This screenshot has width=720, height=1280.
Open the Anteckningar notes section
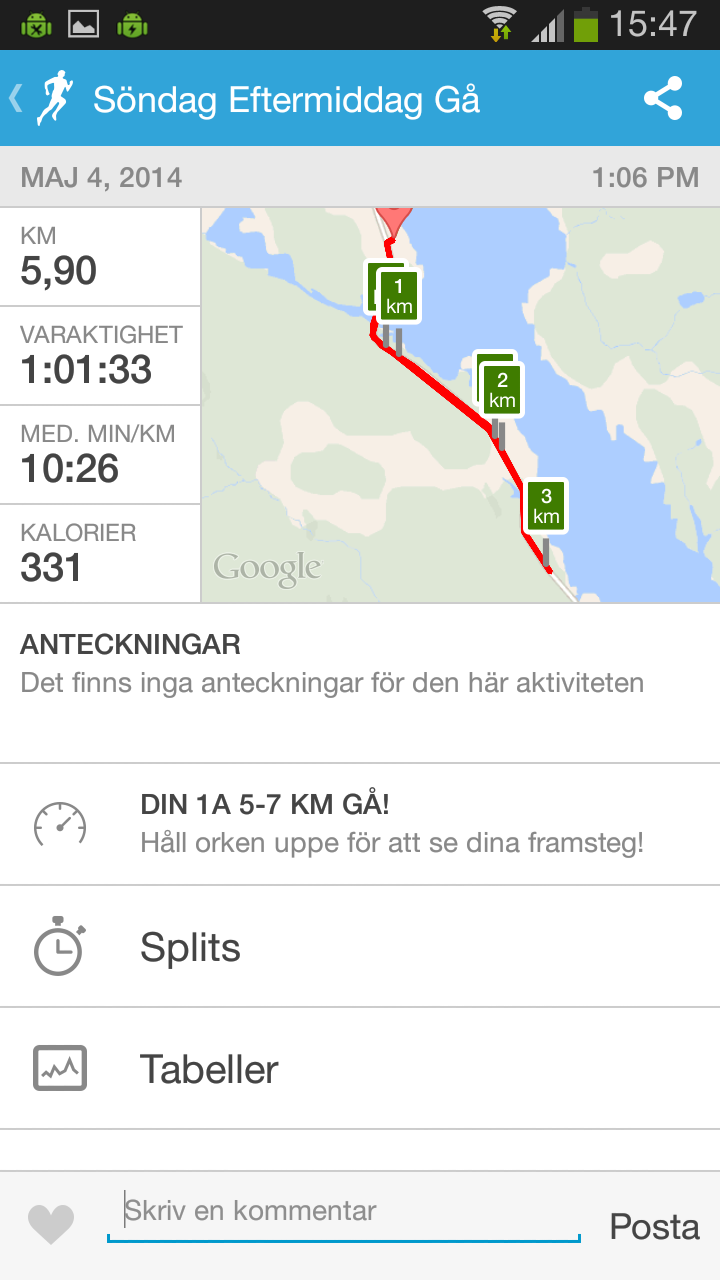(x=360, y=683)
